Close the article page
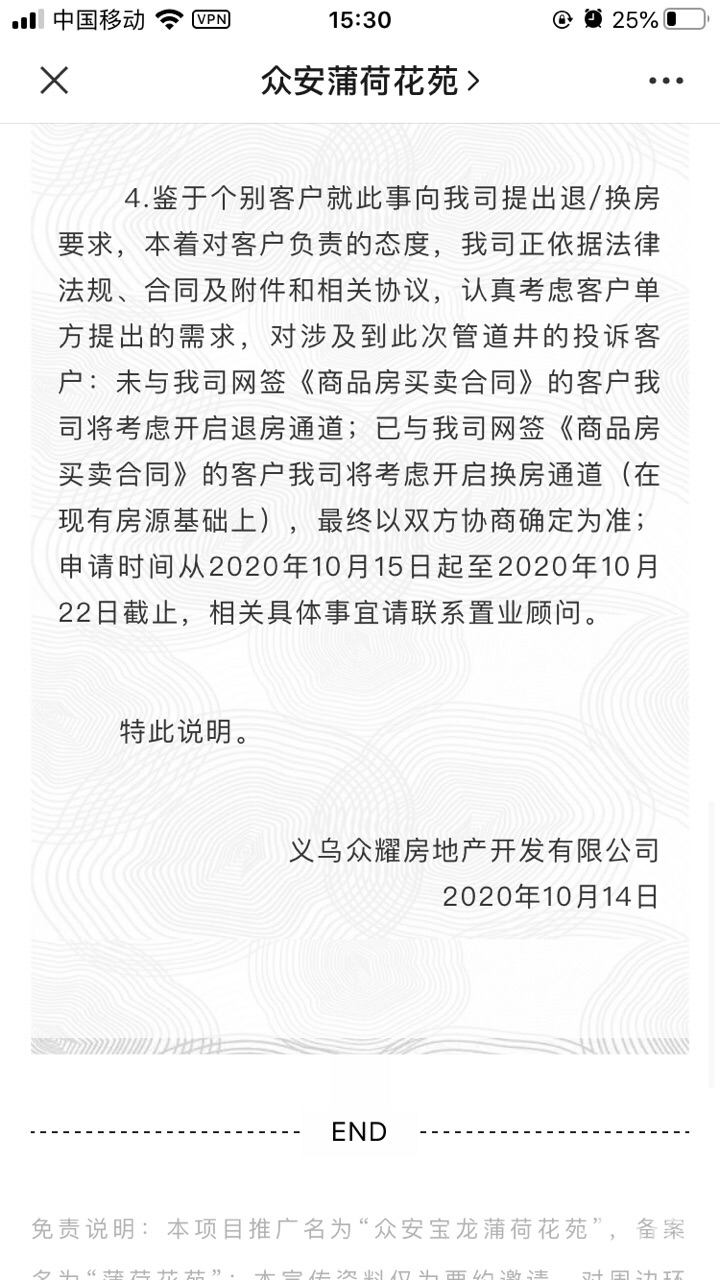The image size is (720, 1280). pyautogui.click(x=54, y=80)
